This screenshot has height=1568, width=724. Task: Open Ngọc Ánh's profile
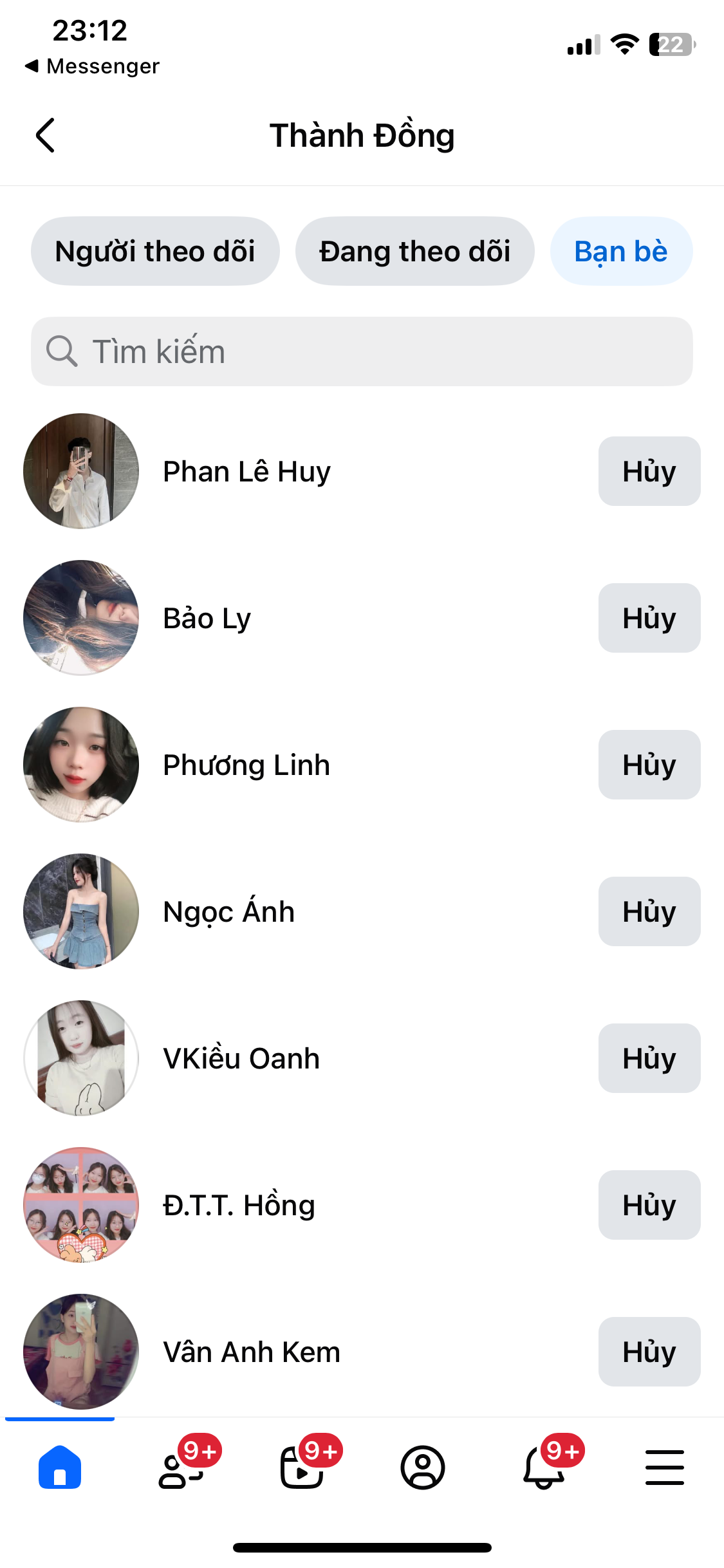(x=229, y=911)
